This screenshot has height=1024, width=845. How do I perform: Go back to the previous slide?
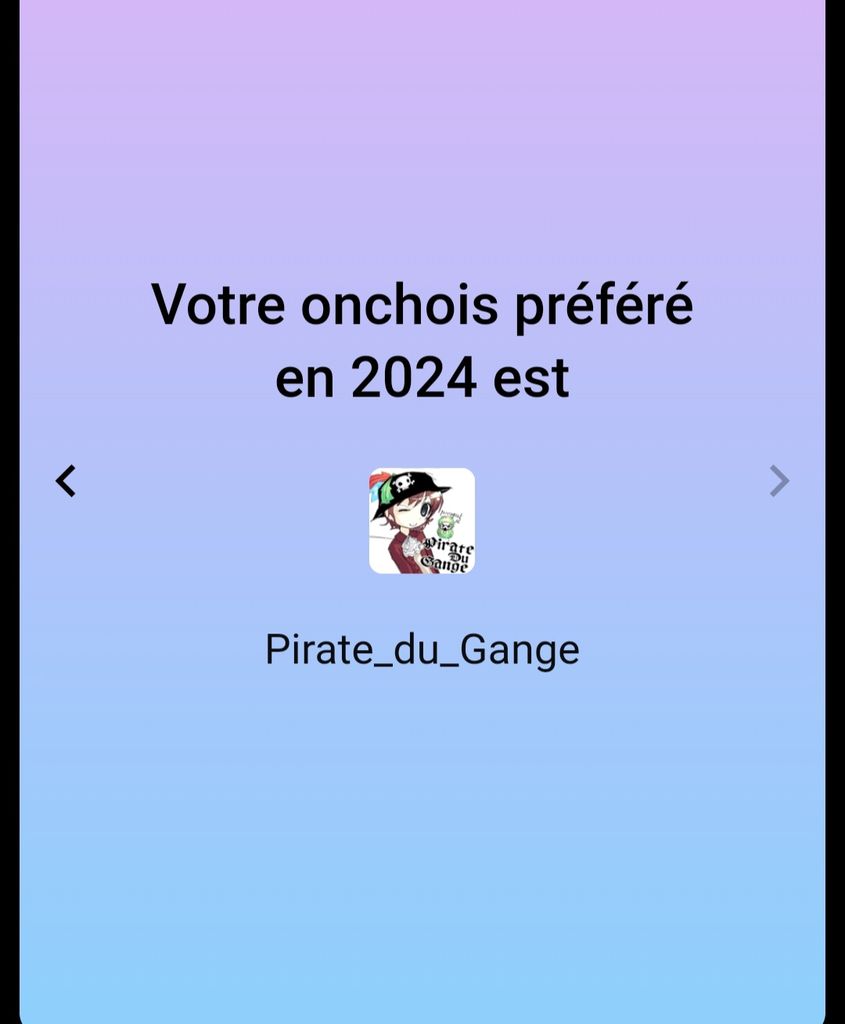[66, 481]
